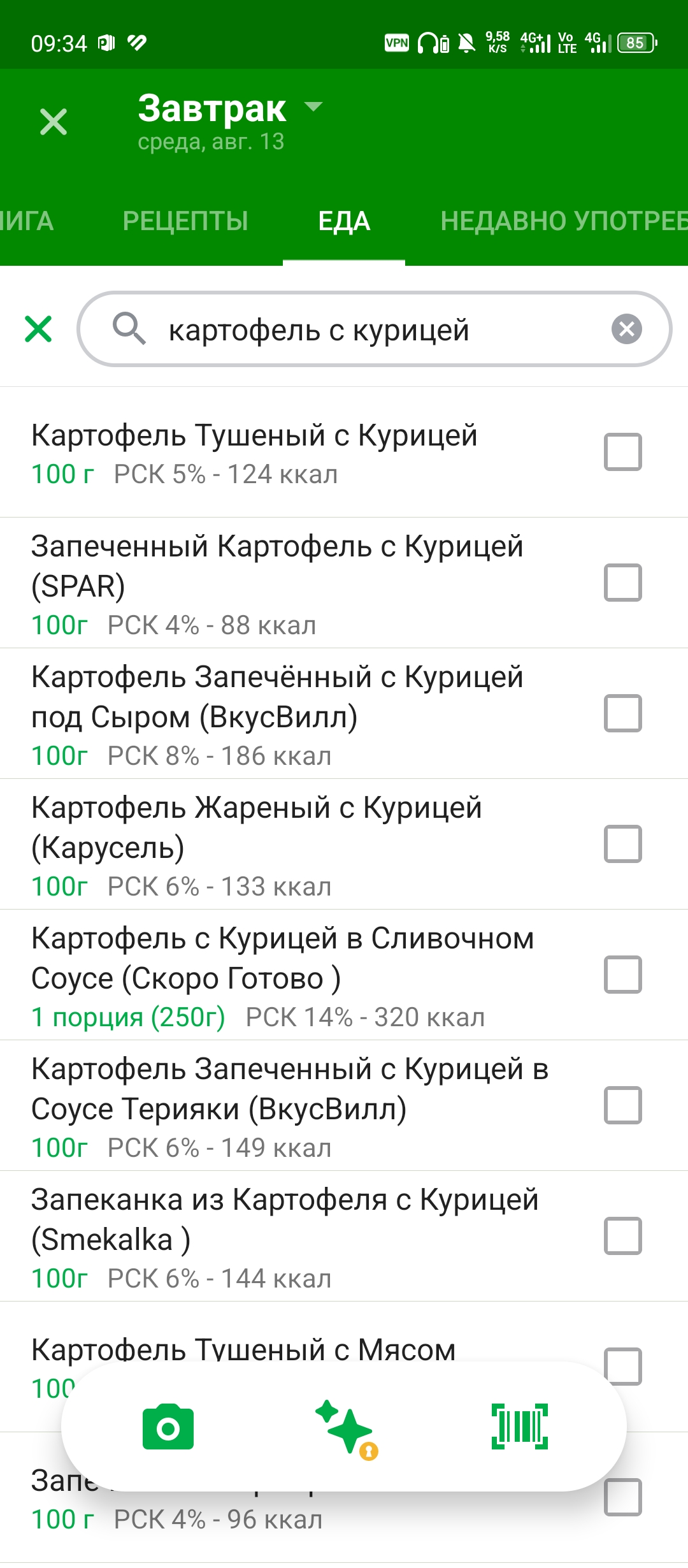The image size is (688, 1568).
Task: Check the box for Картофель Тушеный с Курицей
Action: (622, 452)
